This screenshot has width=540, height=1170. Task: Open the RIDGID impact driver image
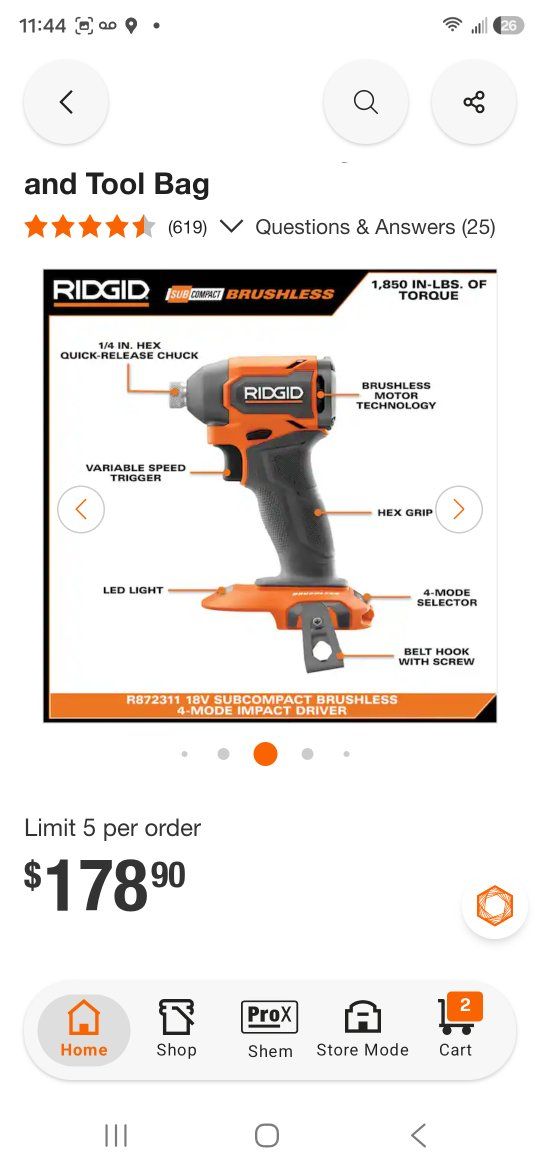click(x=270, y=495)
